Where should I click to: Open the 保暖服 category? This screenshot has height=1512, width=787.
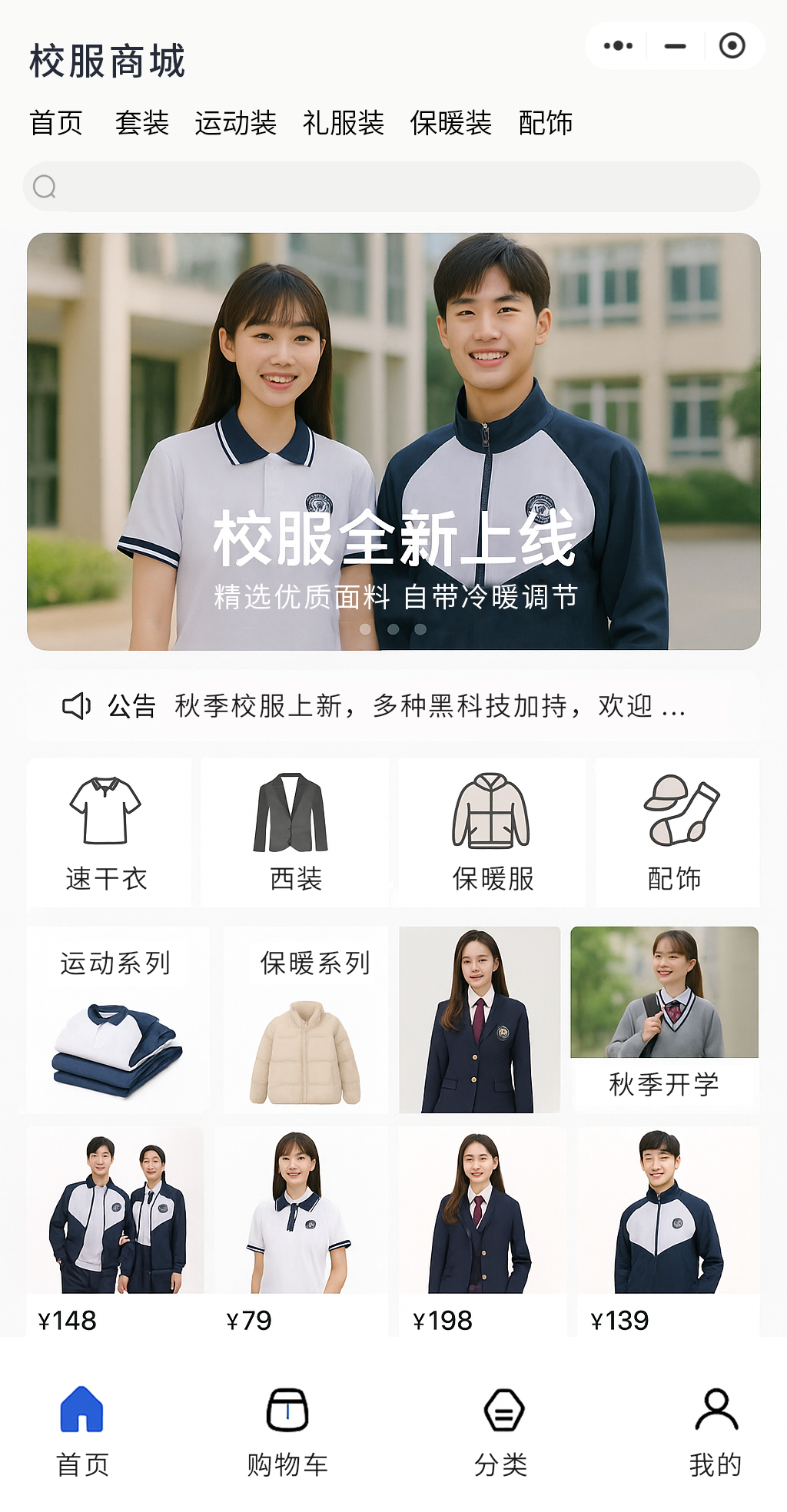492,833
